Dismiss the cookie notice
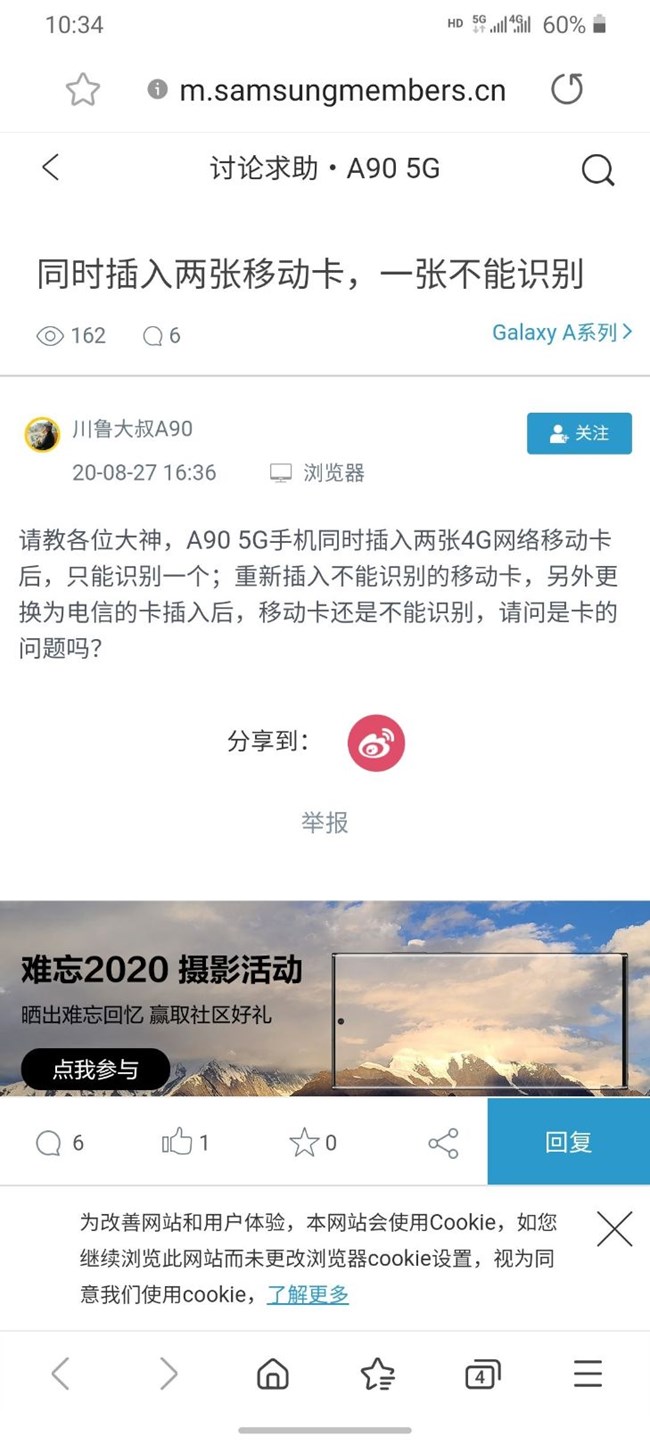Image resolution: width=650 pixels, height=1444 pixels. (614, 1228)
